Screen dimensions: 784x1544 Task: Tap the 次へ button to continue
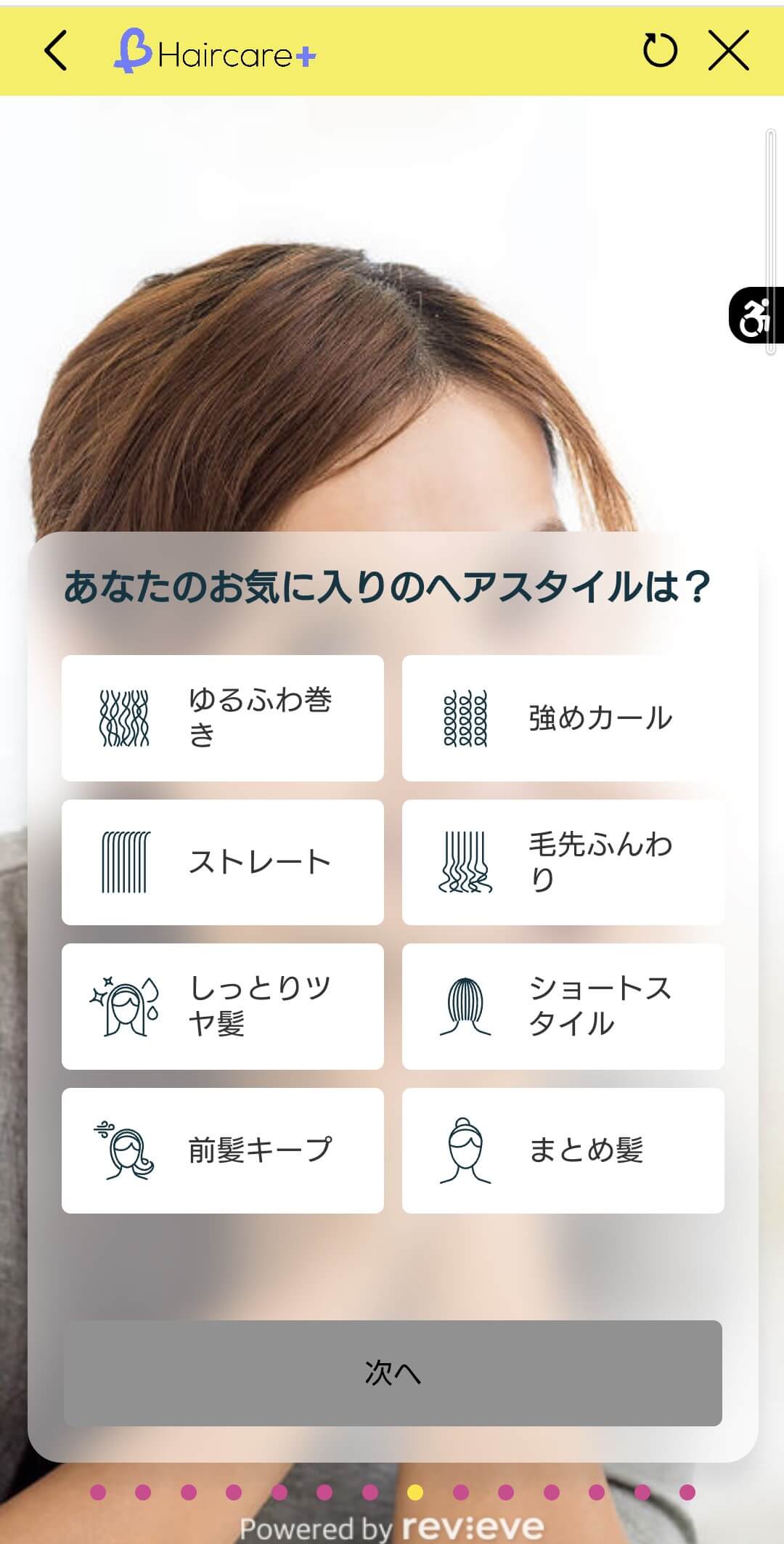tap(393, 1373)
